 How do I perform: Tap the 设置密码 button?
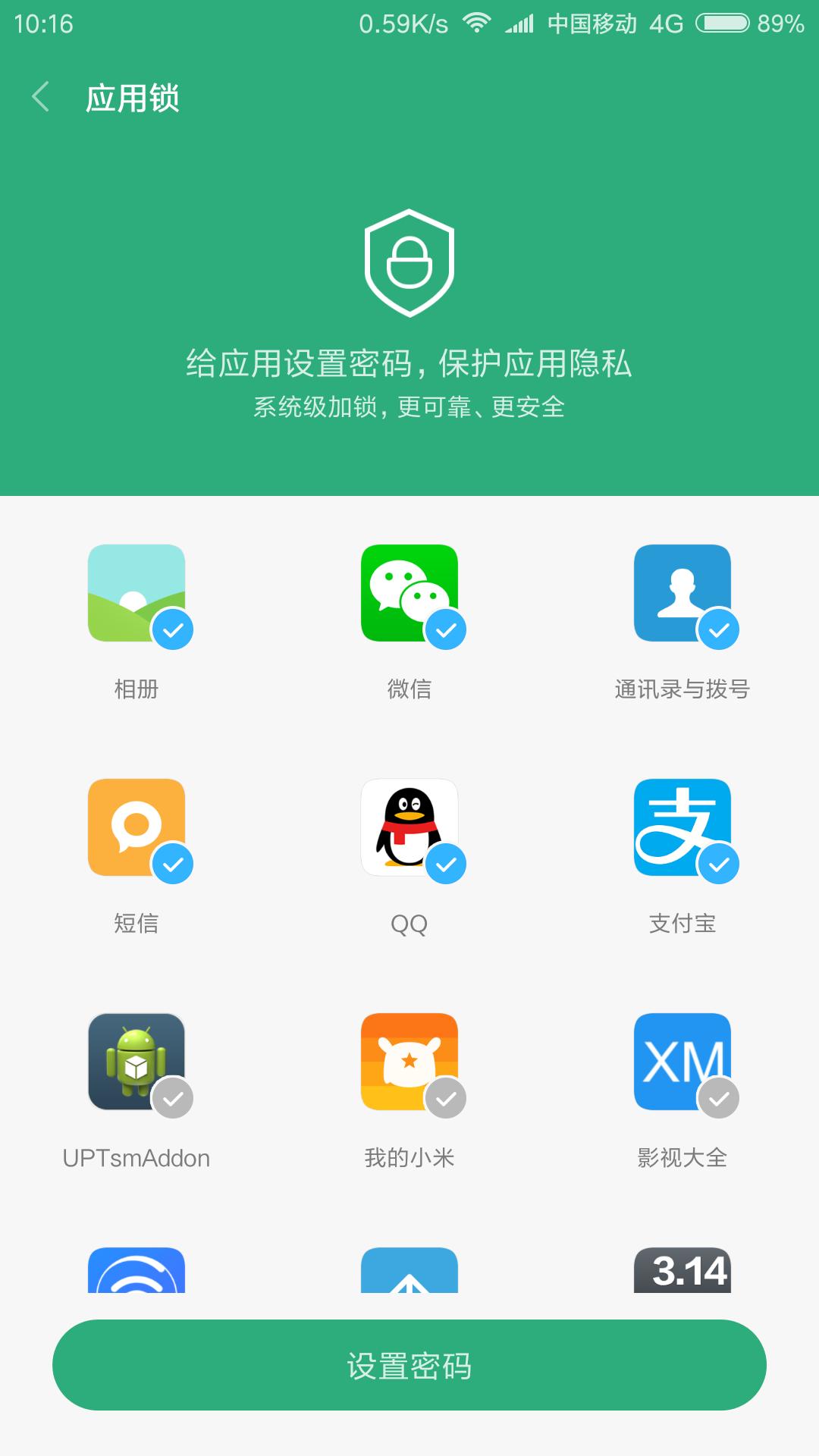(x=409, y=1382)
